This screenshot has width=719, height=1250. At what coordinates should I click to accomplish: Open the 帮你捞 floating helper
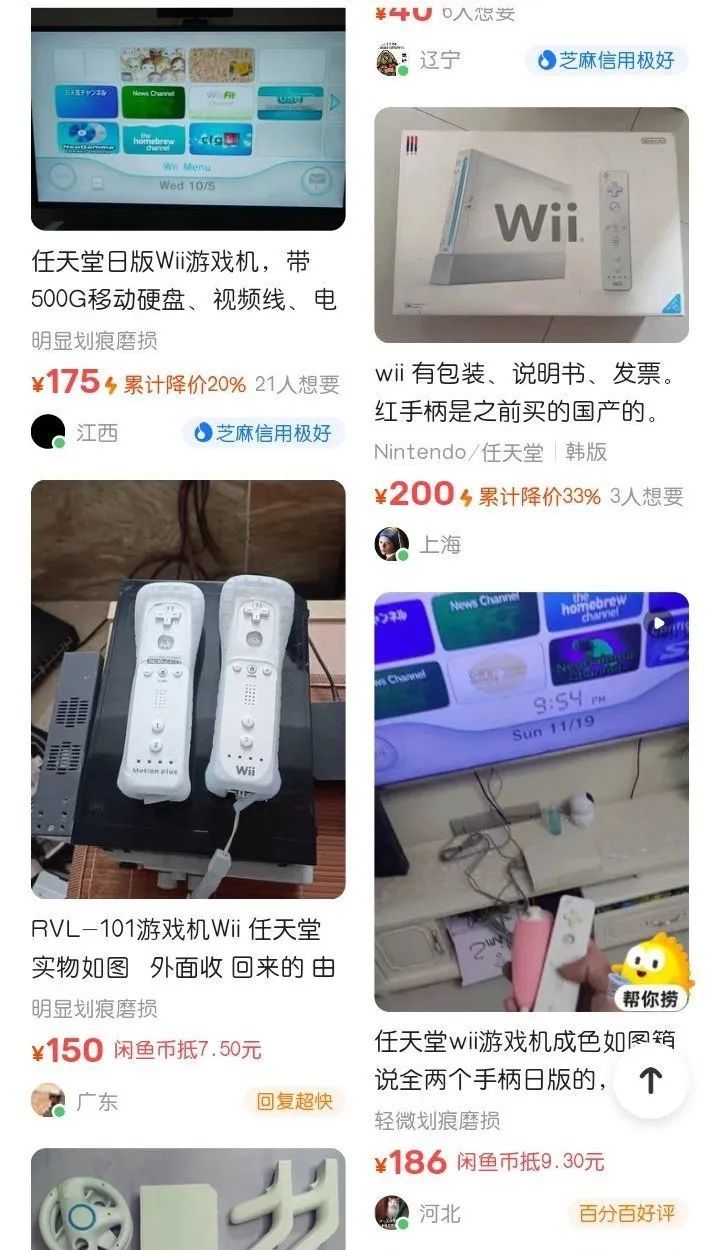652,972
